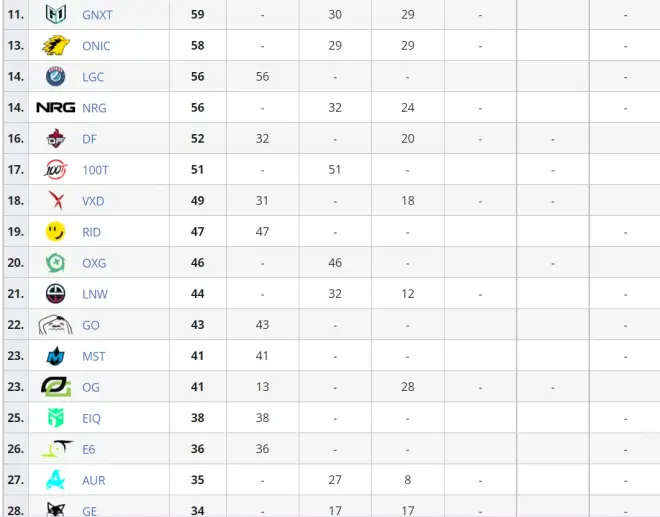Open the GNXT team link
This screenshot has width=660, height=517.
[97, 15]
